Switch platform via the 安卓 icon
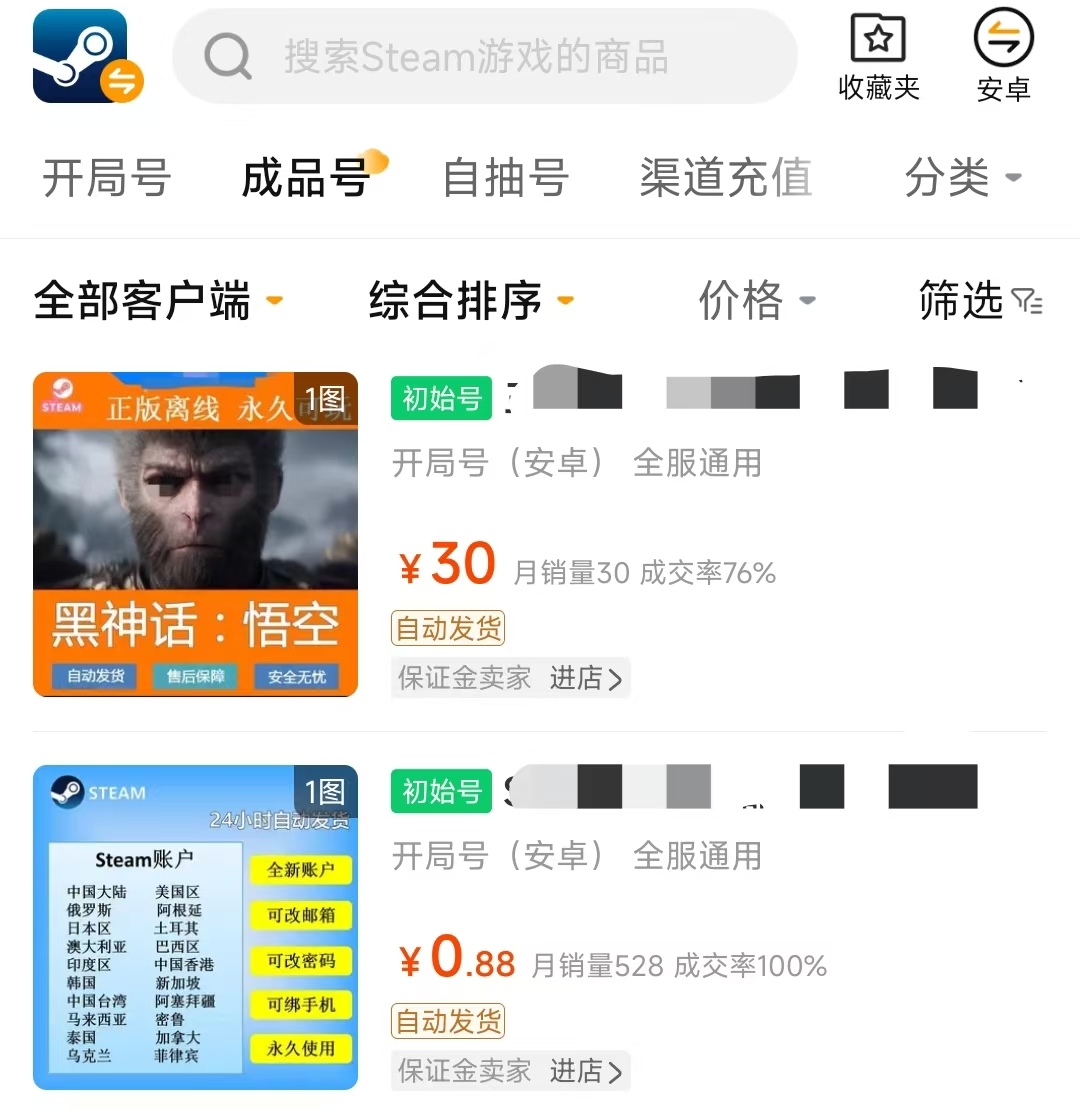 pos(1003,56)
